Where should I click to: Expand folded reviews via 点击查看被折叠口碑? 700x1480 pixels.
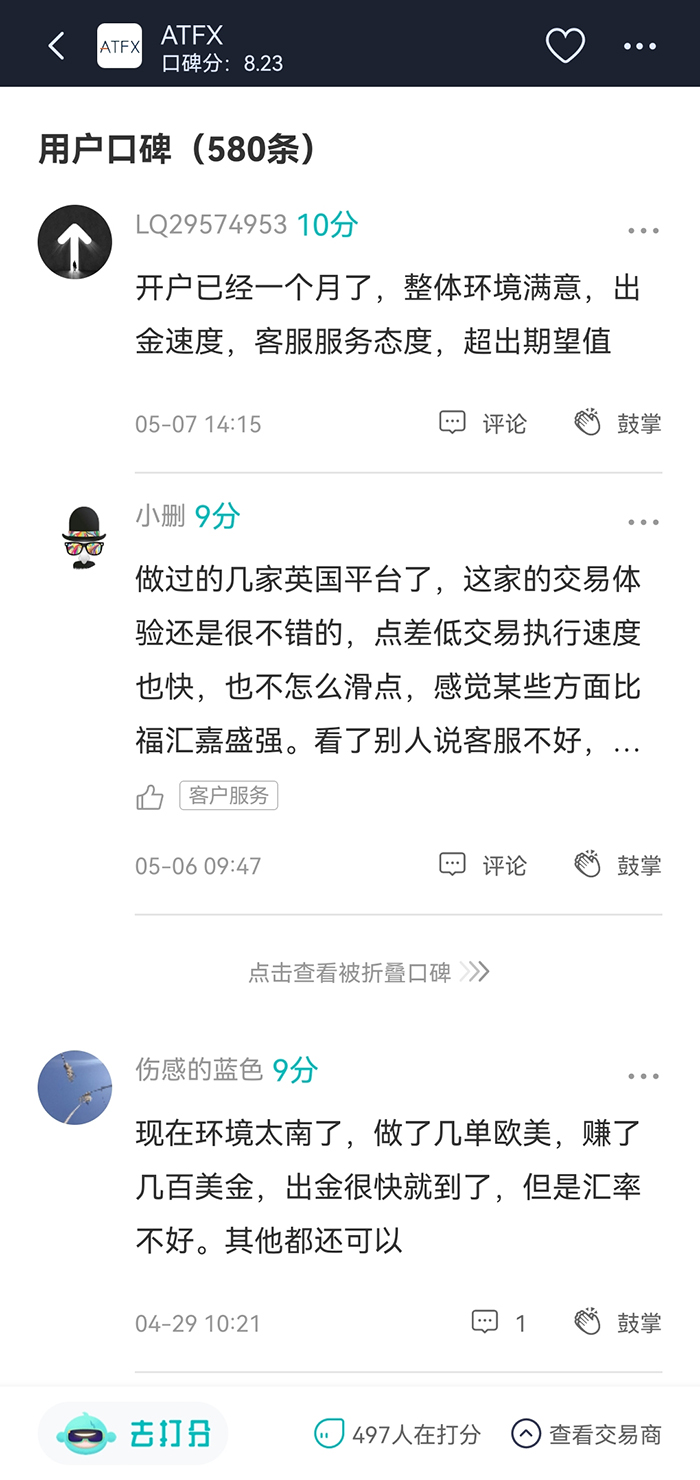(368, 972)
